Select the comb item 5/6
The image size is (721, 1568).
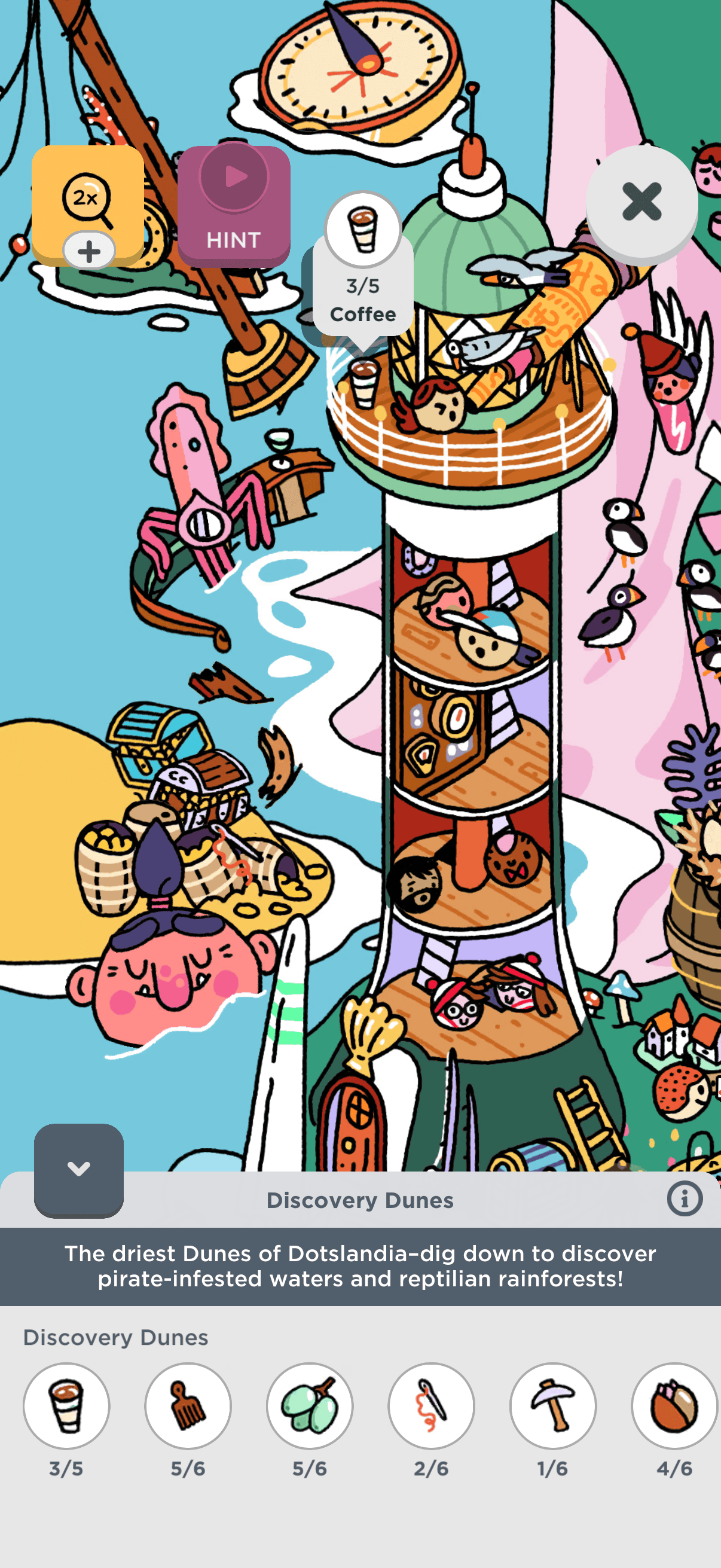coord(188,1406)
